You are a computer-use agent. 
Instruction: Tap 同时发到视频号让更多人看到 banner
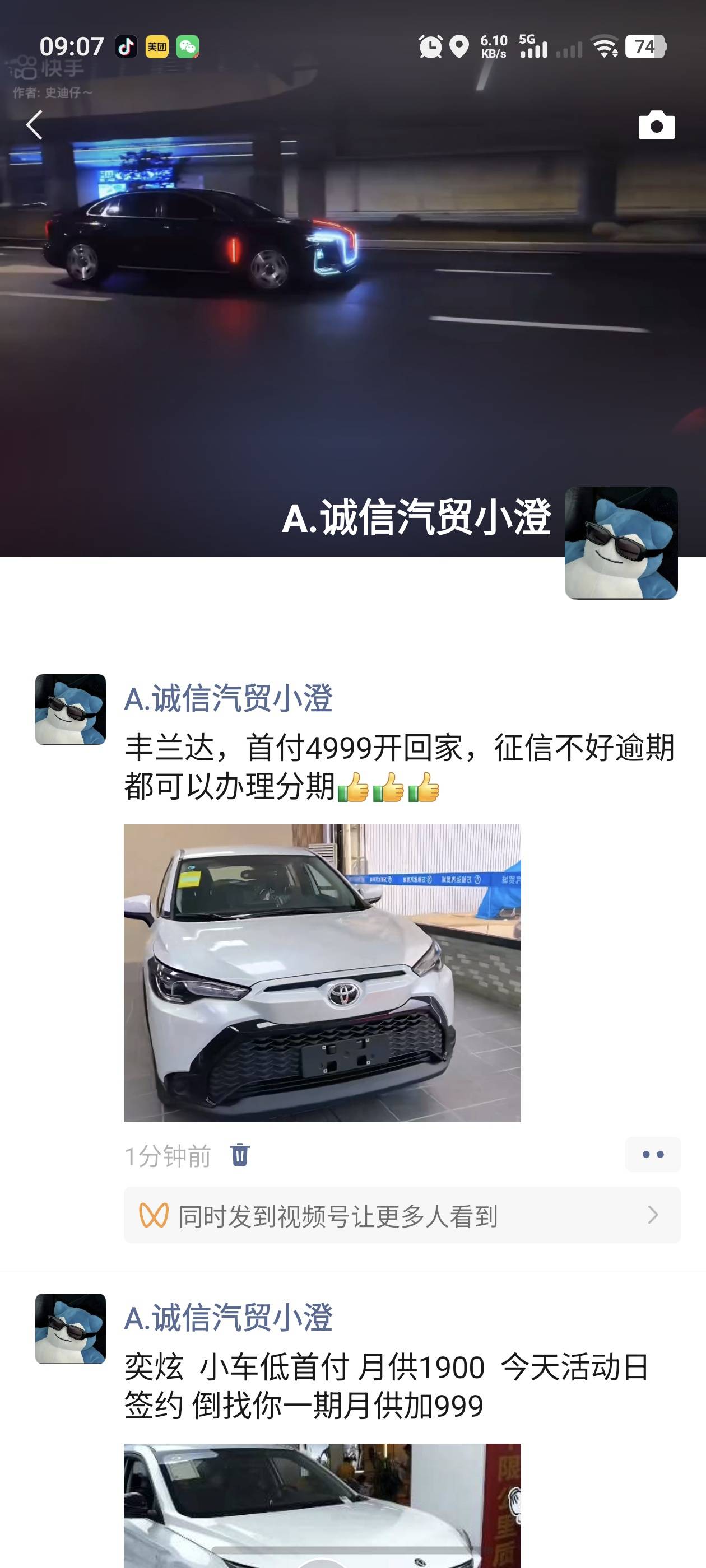coord(402,1215)
